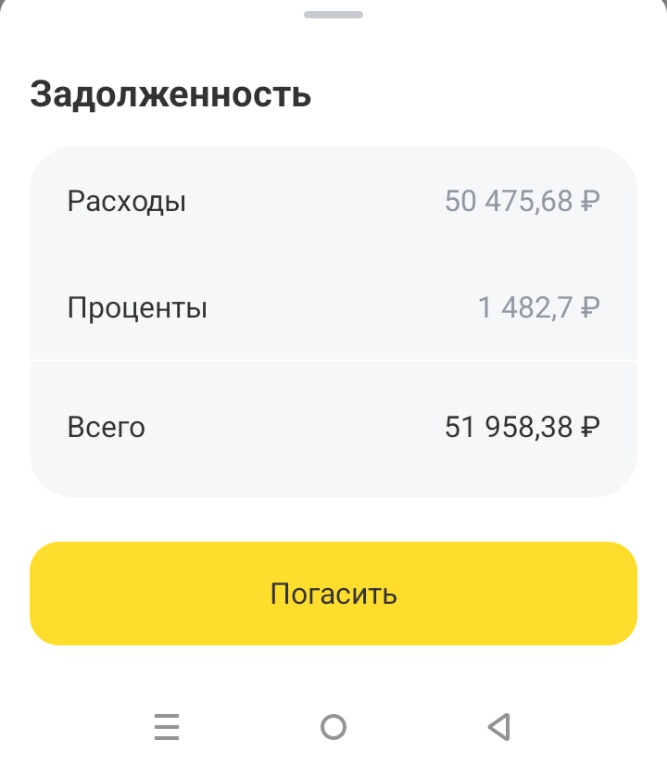This screenshot has width=667, height=764.
Task: Open the recent apps menu
Action: tap(167, 726)
